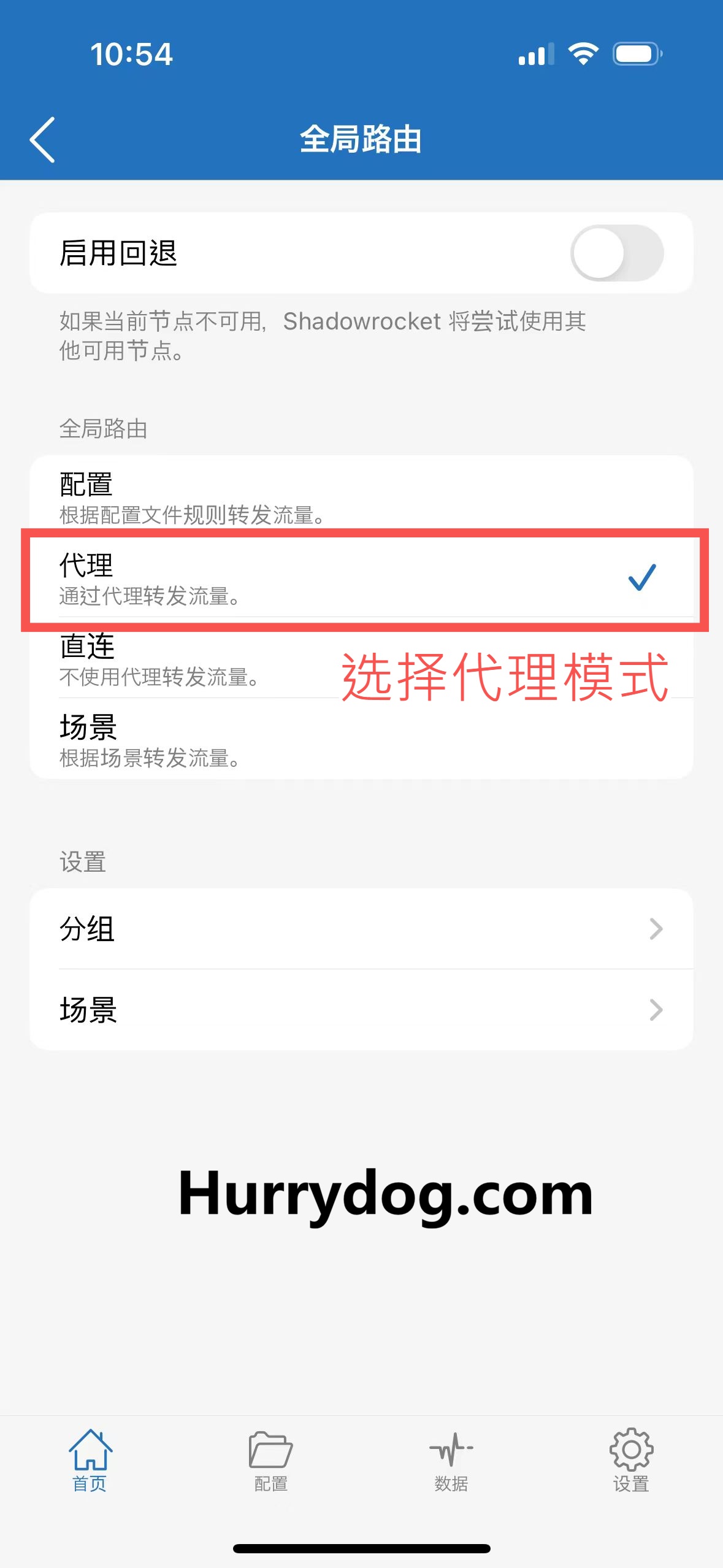Switch to the 首页 tab
723x1568 pixels.
tap(90, 1461)
